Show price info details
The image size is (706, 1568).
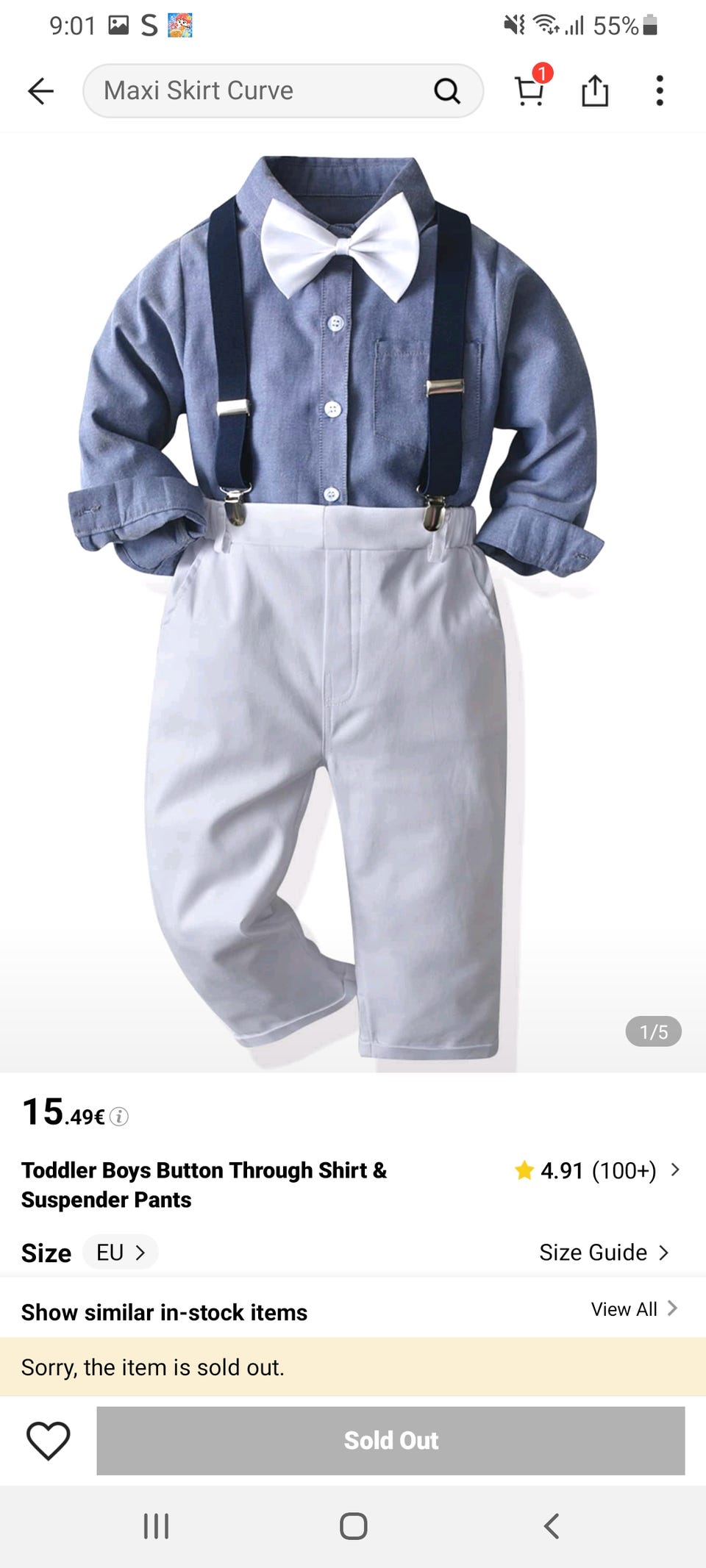(x=119, y=1117)
